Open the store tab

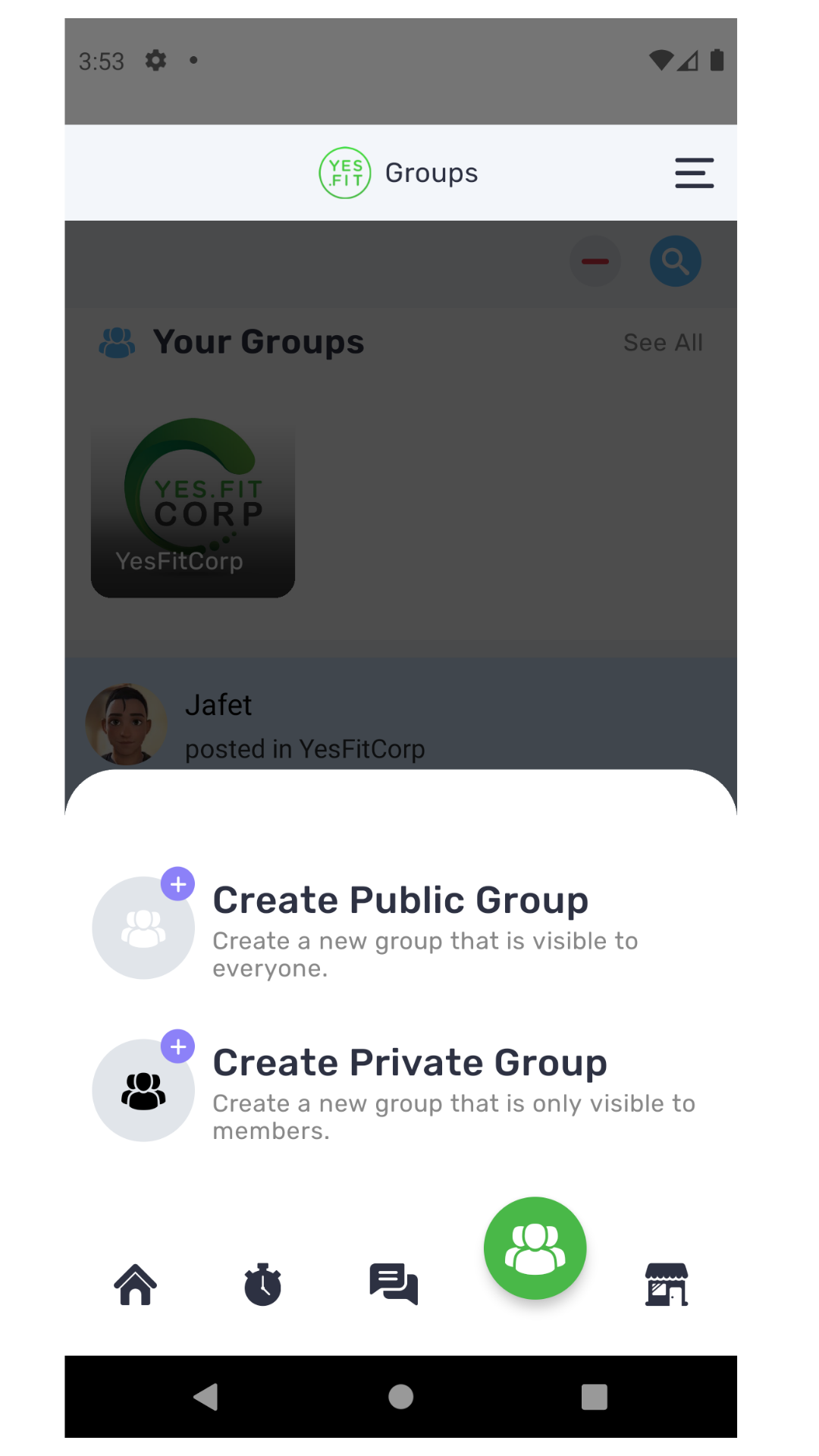[x=667, y=1285]
